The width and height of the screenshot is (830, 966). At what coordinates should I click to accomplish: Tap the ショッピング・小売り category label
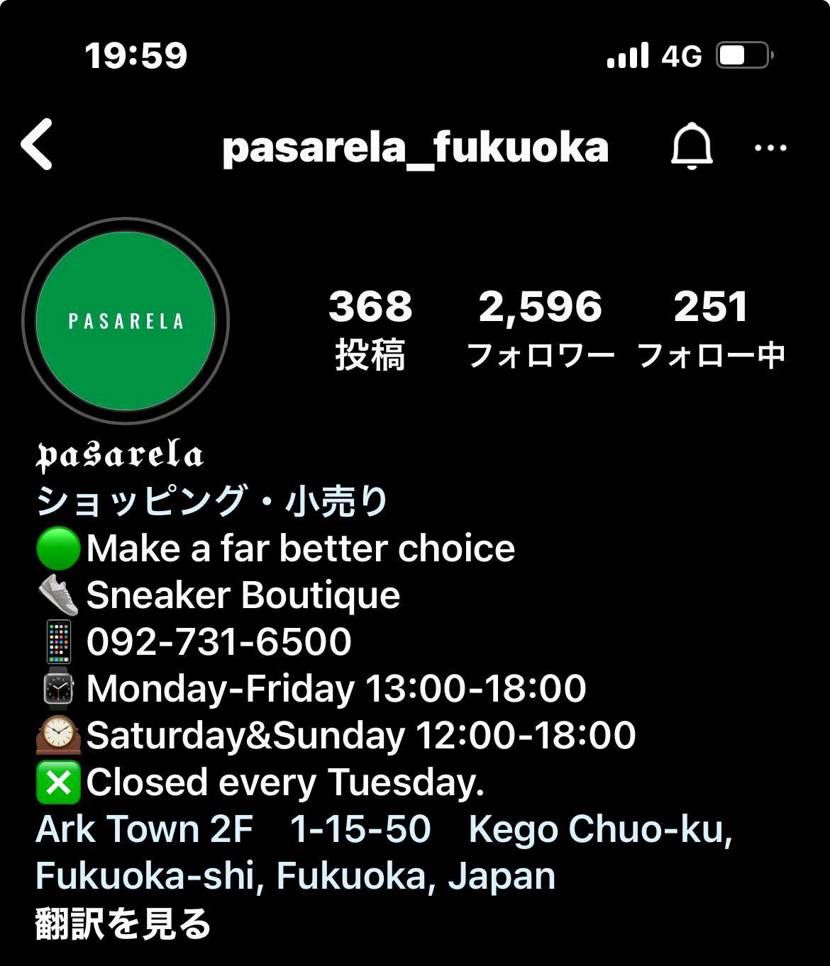[x=210, y=500]
